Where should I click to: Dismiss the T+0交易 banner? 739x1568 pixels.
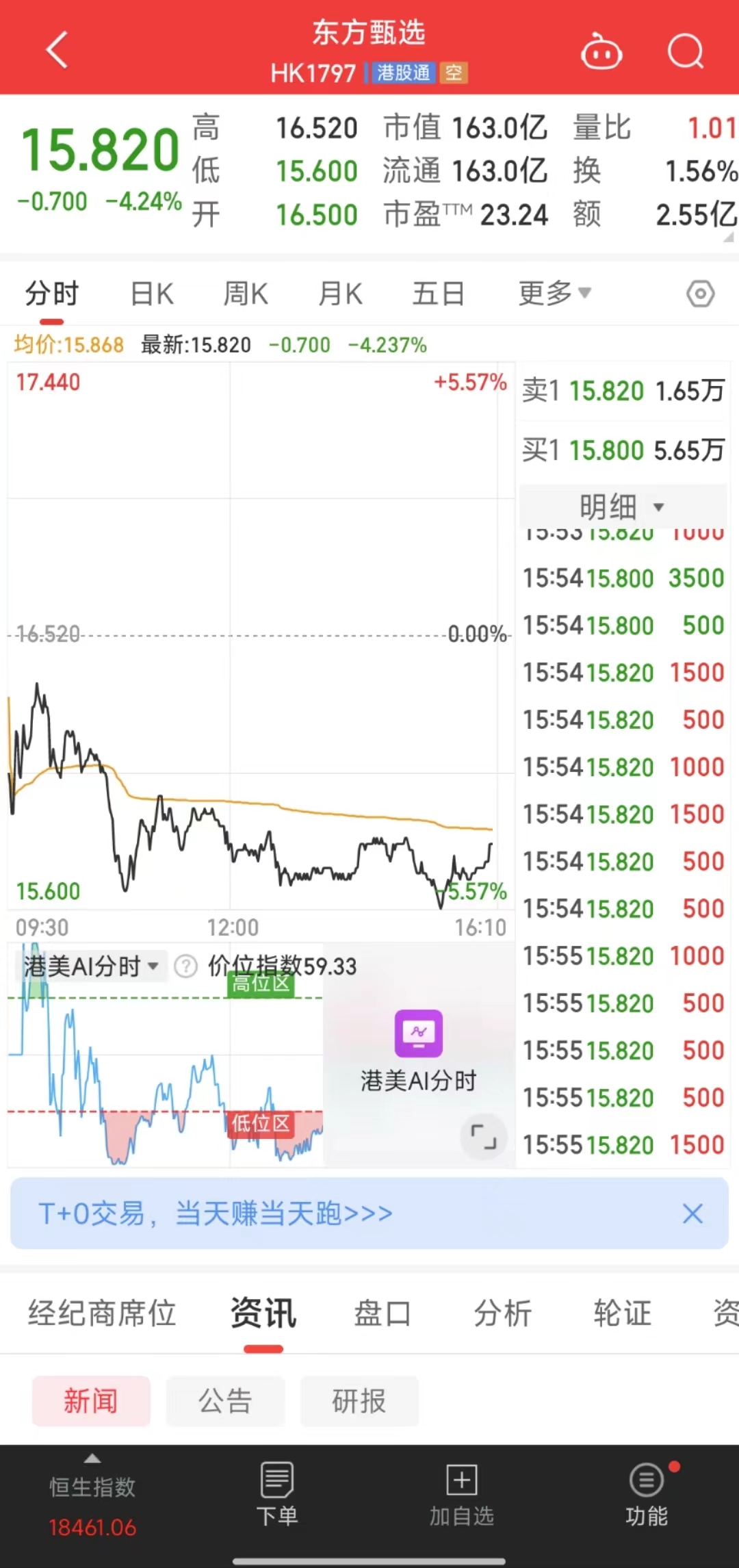(692, 1213)
